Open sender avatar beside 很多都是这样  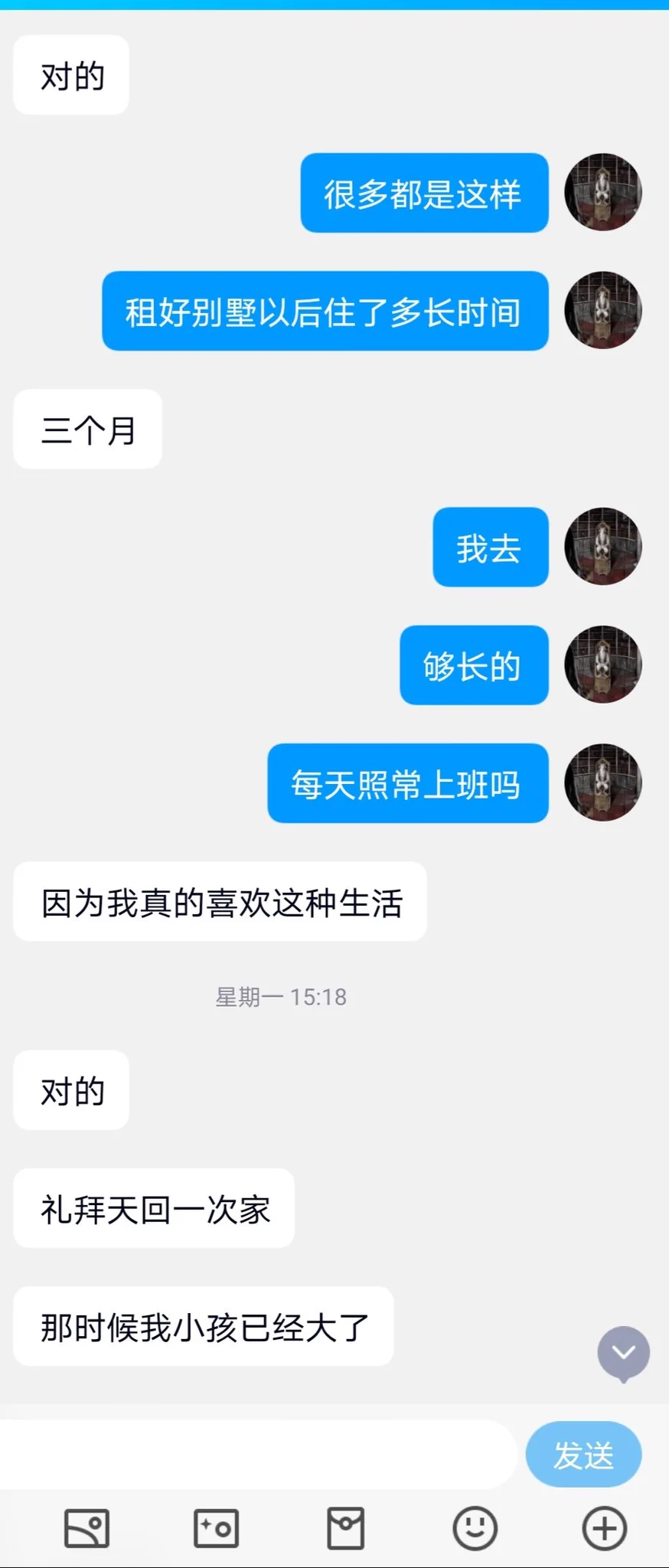coord(602,192)
